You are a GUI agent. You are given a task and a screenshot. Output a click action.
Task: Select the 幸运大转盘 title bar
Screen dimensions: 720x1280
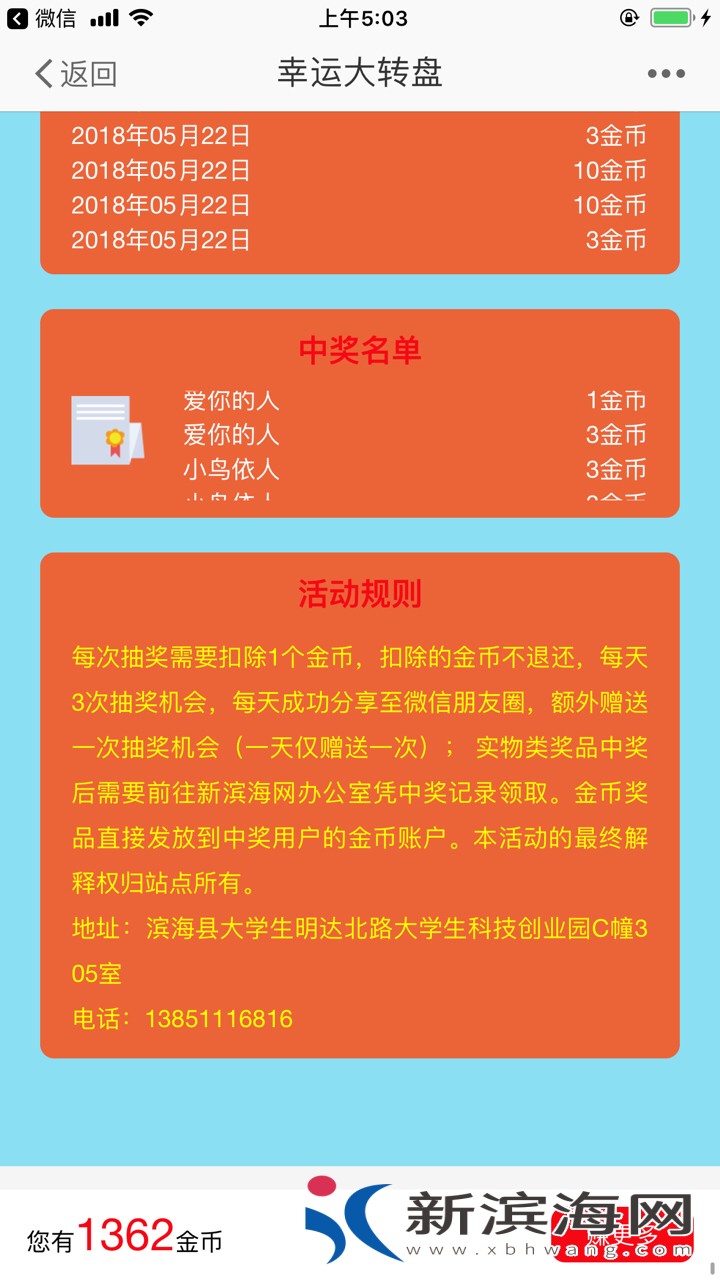coord(360,72)
